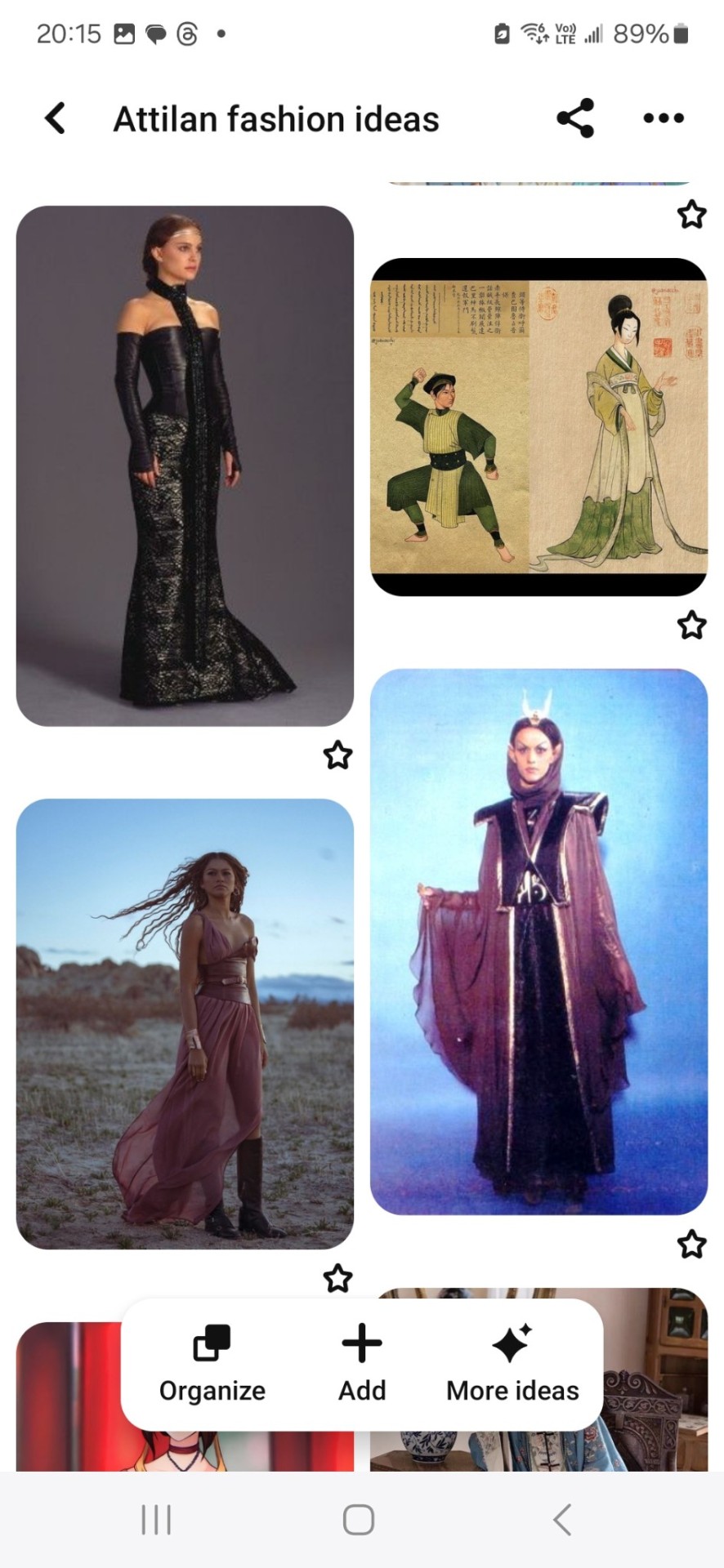Screen dimensions: 724x1568
Task: Go back from Attilan fashion ideas board
Action: pyautogui.click(x=55, y=118)
